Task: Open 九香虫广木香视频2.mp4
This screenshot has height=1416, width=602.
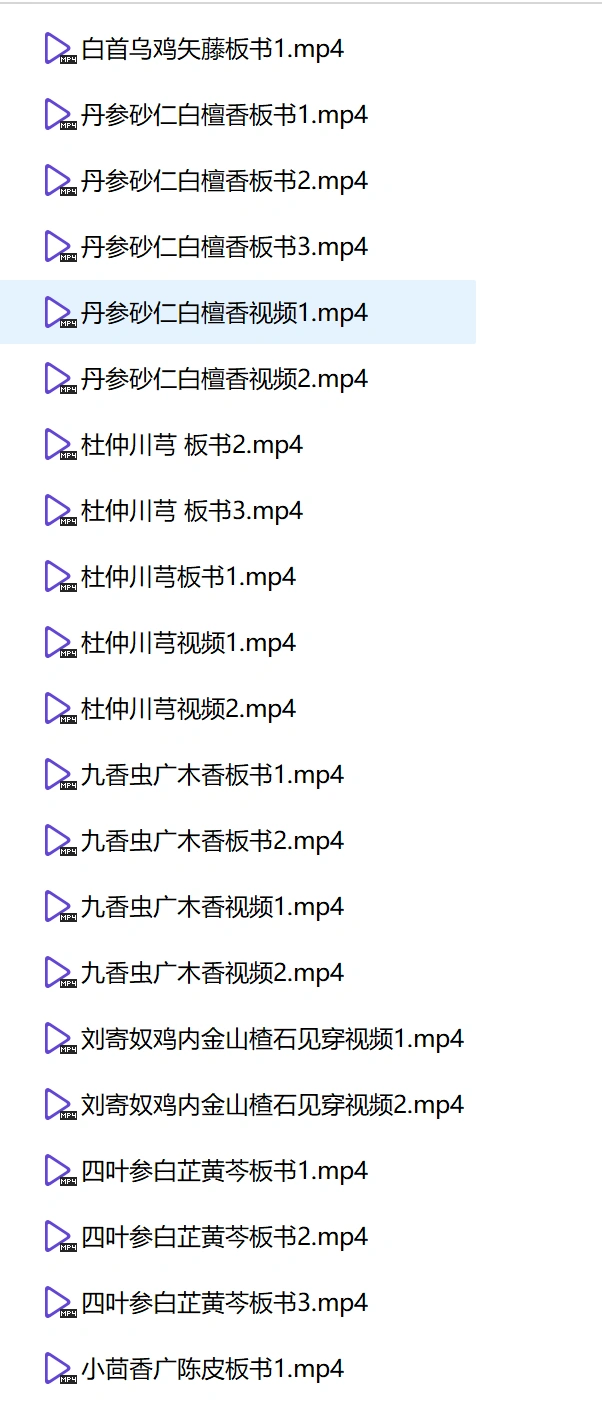Action: pyautogui.click(x=212, y=973)
